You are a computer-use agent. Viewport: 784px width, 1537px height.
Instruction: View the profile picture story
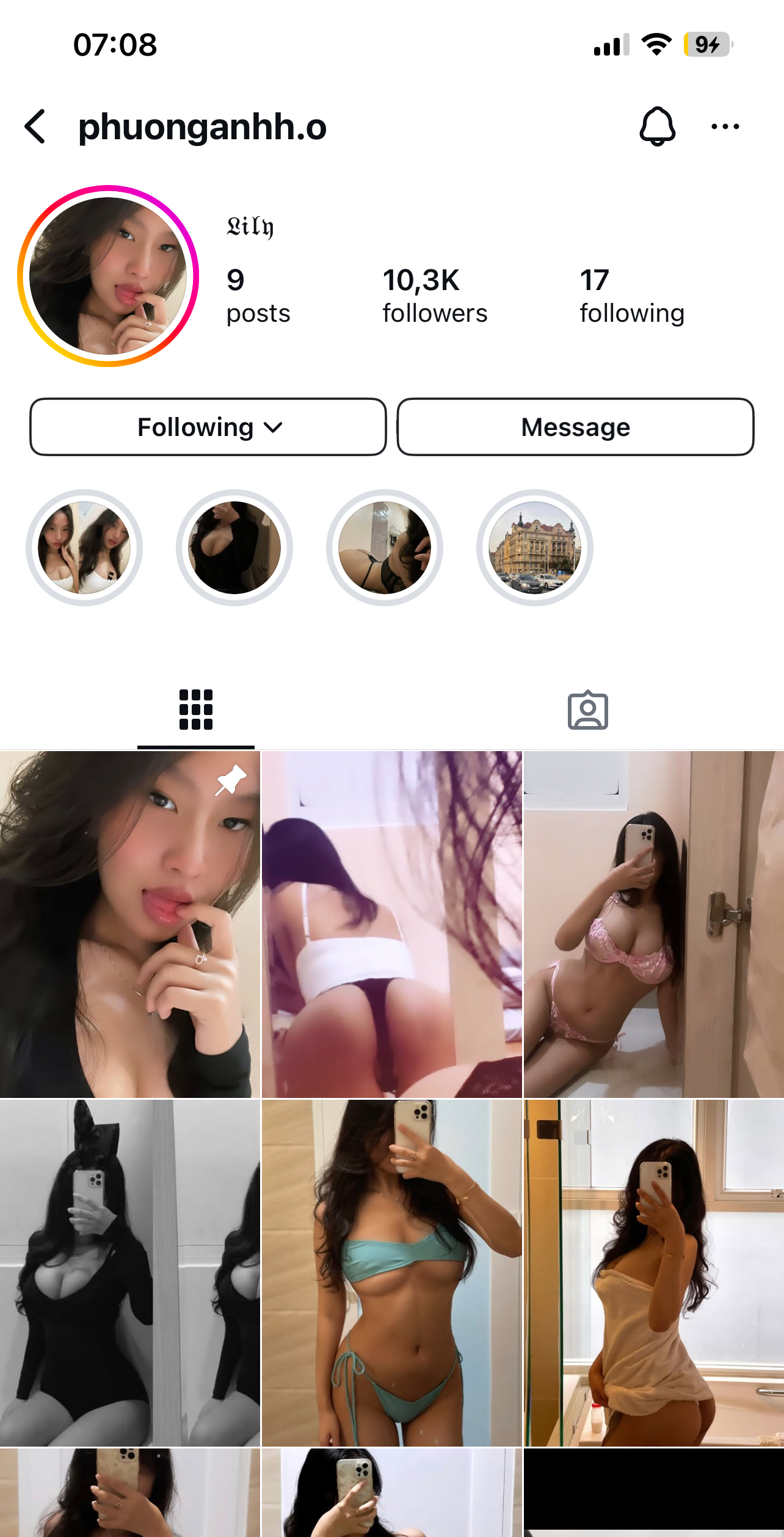[109, 276]
